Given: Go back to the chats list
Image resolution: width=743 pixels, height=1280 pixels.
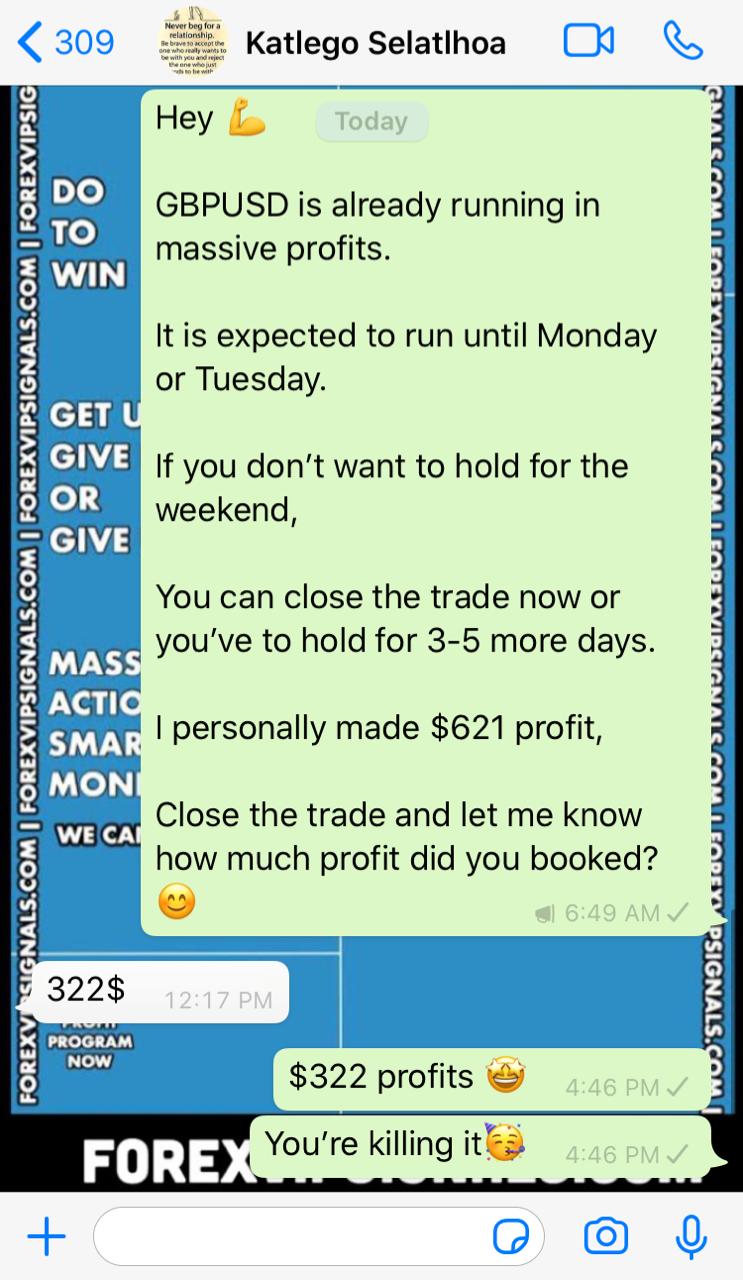Looking at the screenshot, I should (65, 42).
